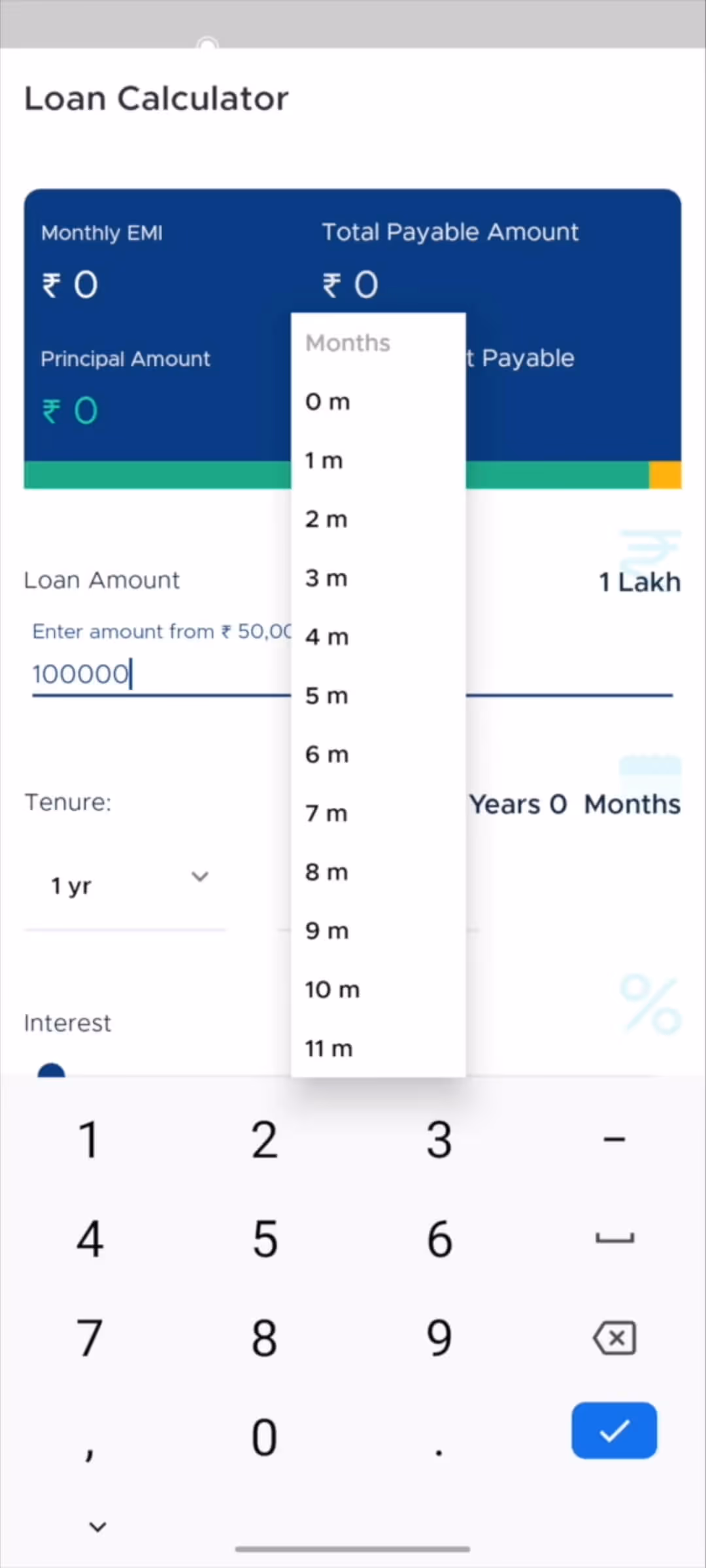Select 11 m from months menu
Screen dimensions: 706x1568
[378, 1049]
